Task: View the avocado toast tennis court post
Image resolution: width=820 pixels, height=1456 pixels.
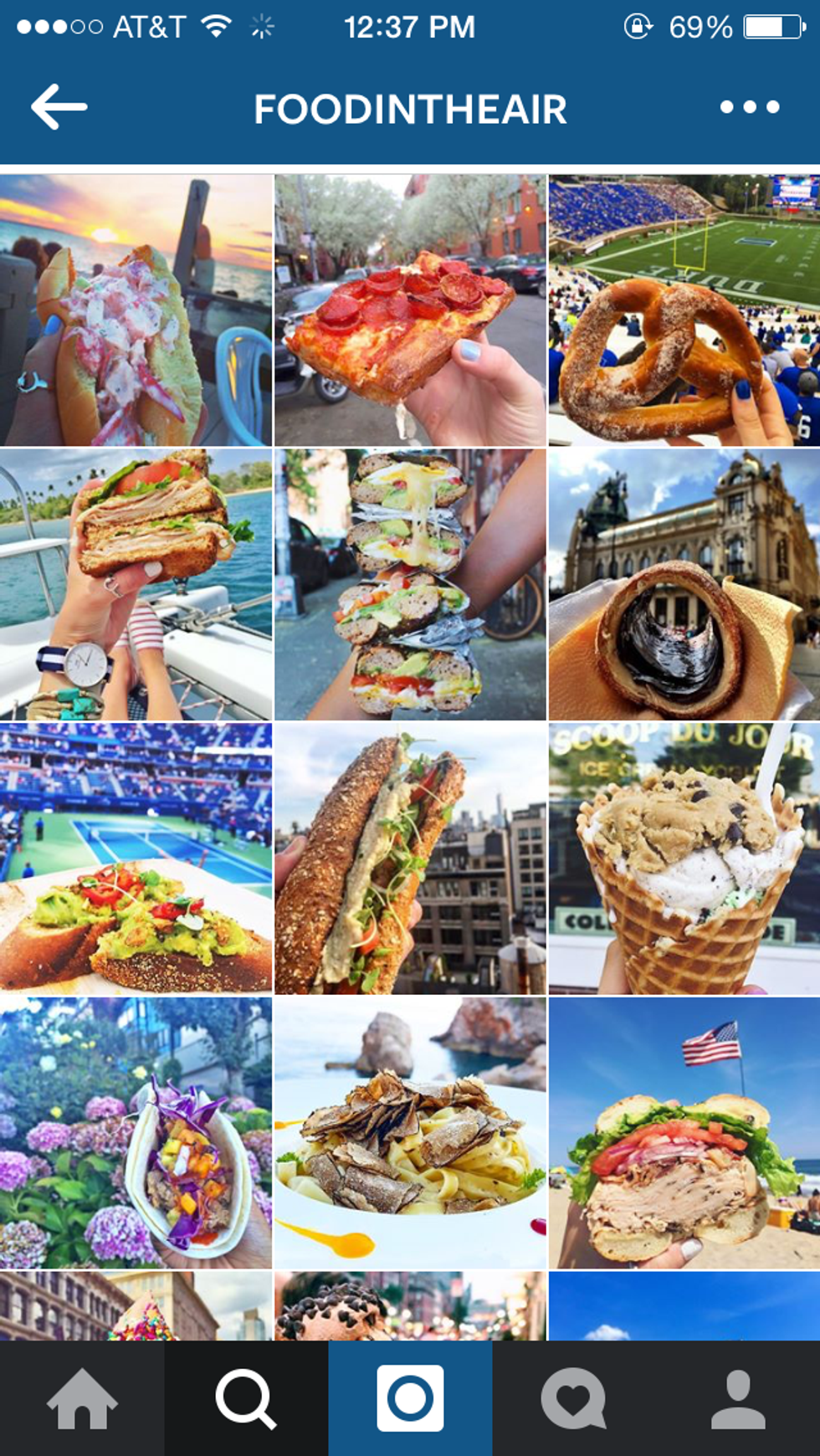Action: coord(136,859)
